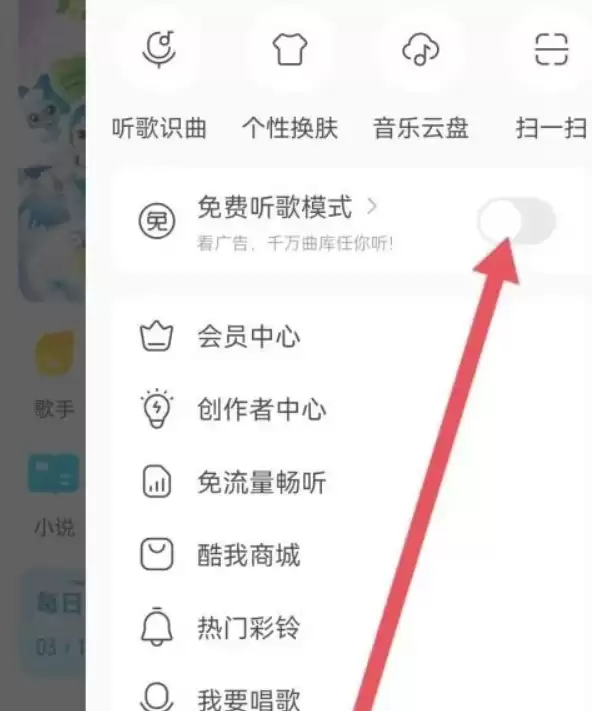
Task: Open 免费听歌模式 details via its chevron
Action: 372,207
